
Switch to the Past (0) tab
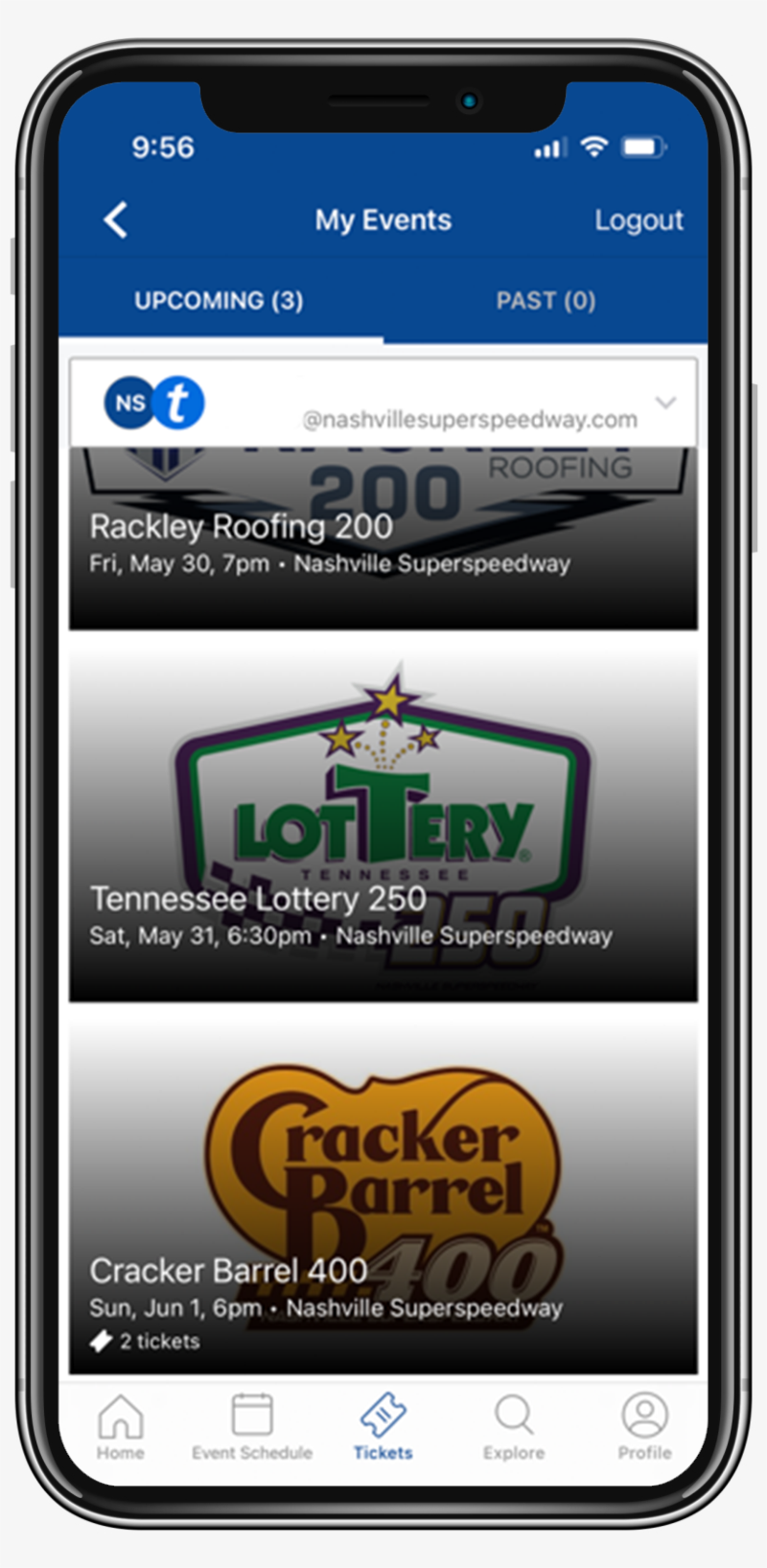click(x=546, y=301)
